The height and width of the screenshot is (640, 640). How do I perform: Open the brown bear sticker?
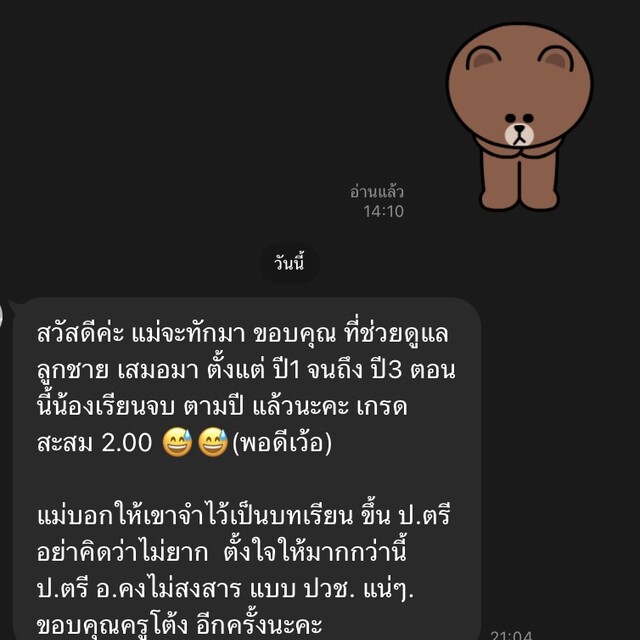[x=519, y=116]
